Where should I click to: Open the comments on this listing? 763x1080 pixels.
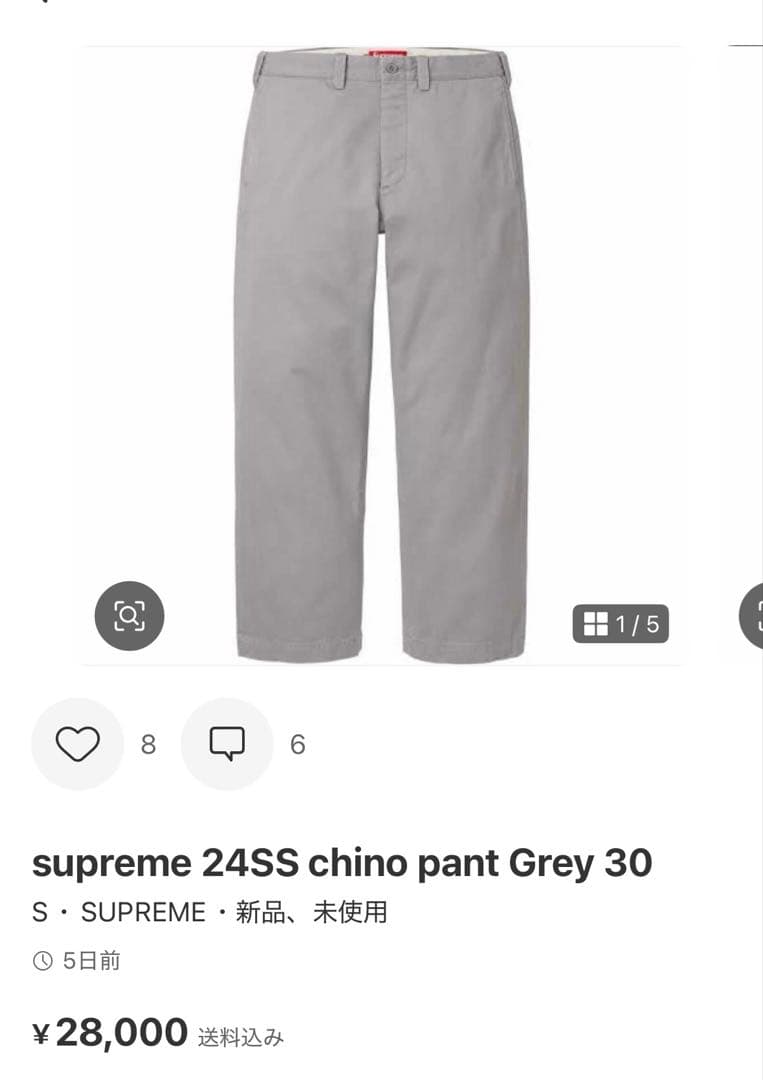227,744
